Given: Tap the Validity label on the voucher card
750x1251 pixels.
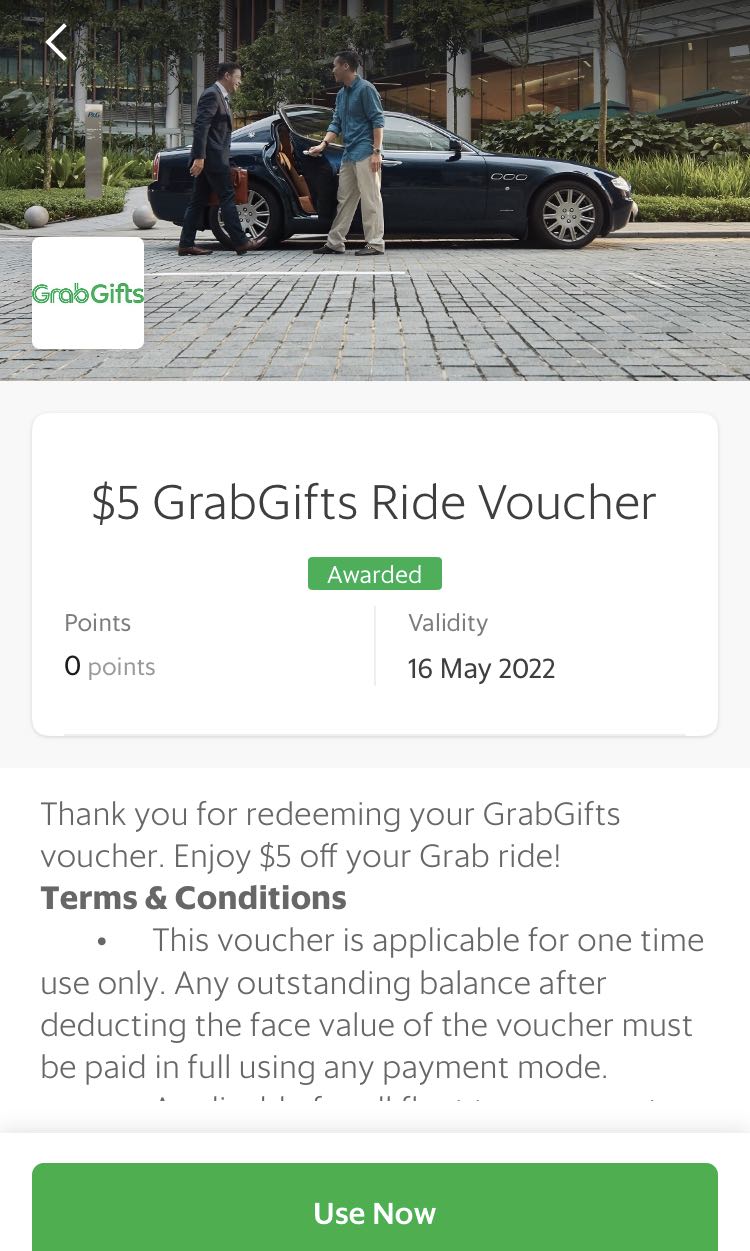Looking at the screenshot, I should coord(447,622).
